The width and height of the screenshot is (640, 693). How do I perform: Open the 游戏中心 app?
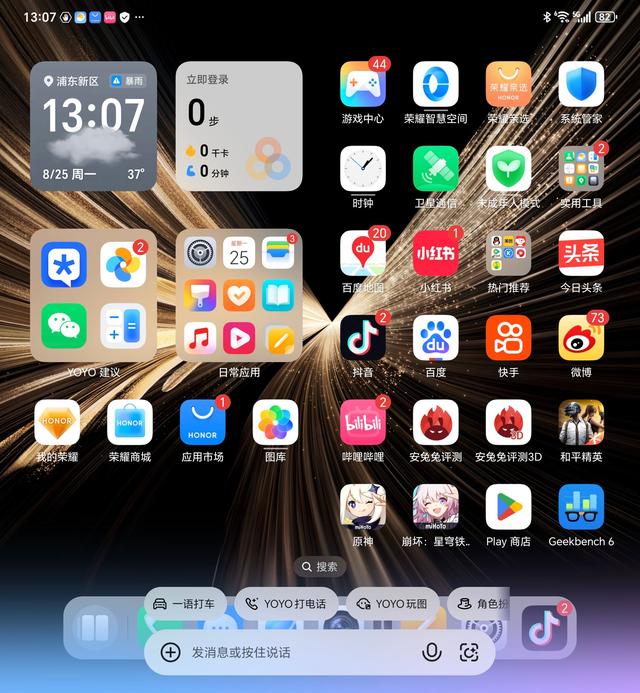[363, 86]
